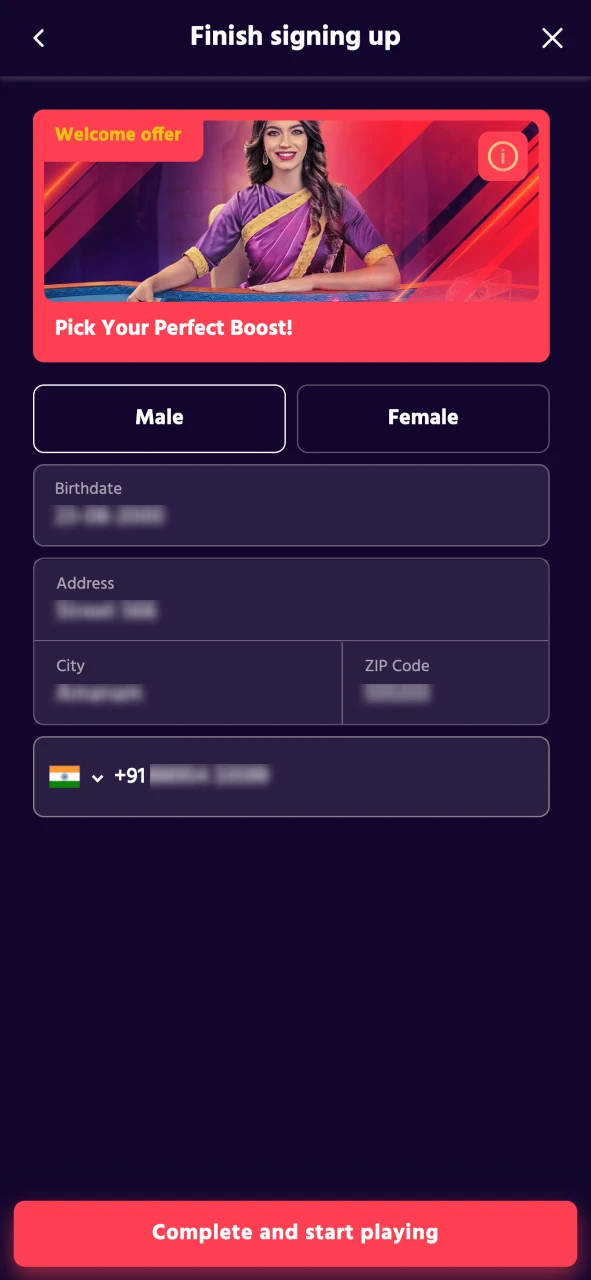Open the Pick Your Perfect Boost banner

coord(291,236)
